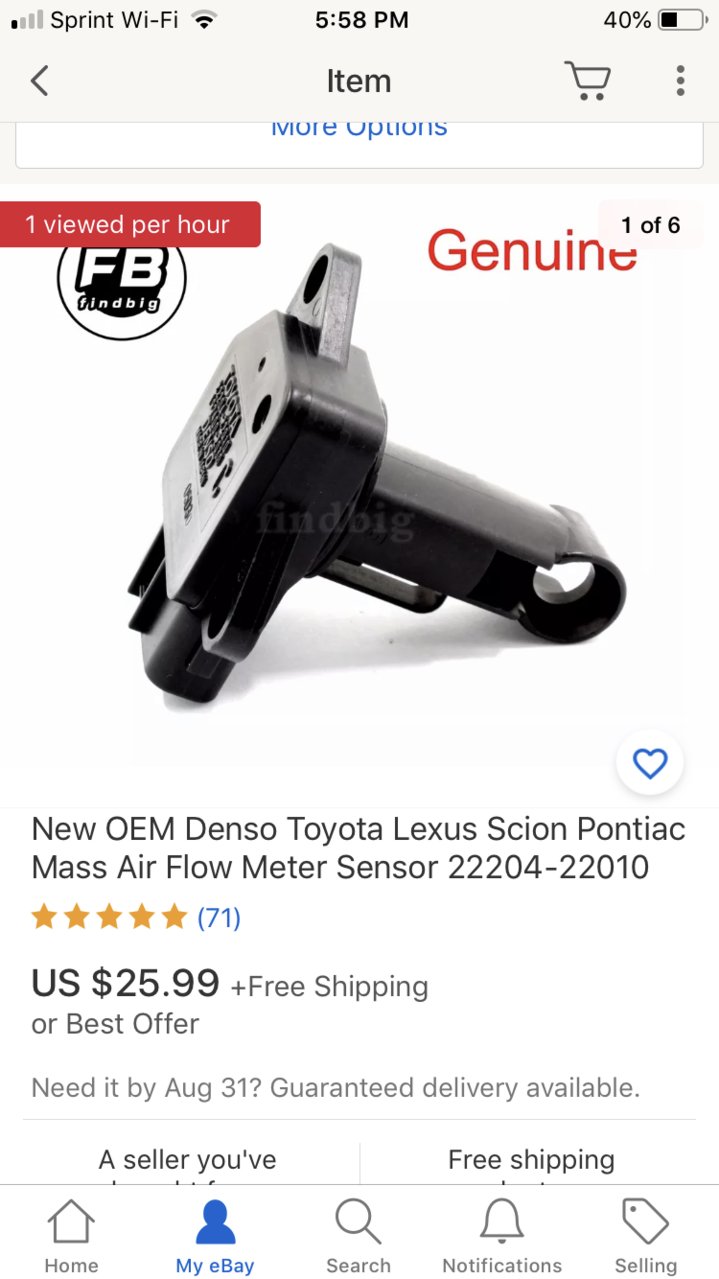The width and height of the screenshot is (719, 1279).
Task: Go to the Search tab
Action: click(358, 1236)
